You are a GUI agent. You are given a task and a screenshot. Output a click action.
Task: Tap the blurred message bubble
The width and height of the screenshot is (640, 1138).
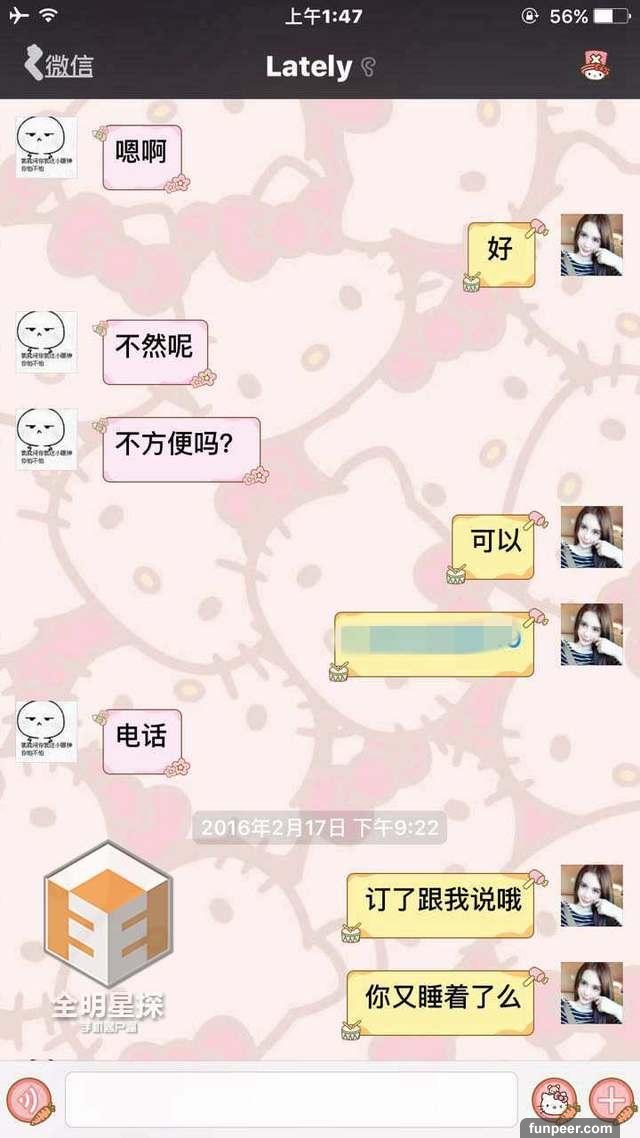coord(435,644)
